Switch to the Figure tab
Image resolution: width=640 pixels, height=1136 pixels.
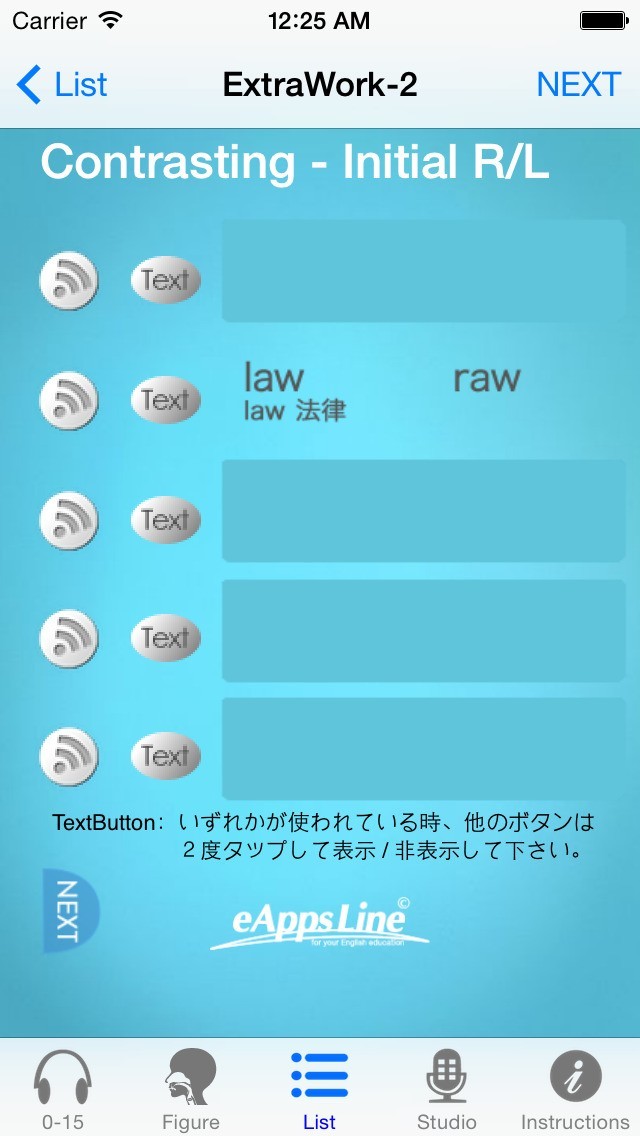[x=191, y=1089]
